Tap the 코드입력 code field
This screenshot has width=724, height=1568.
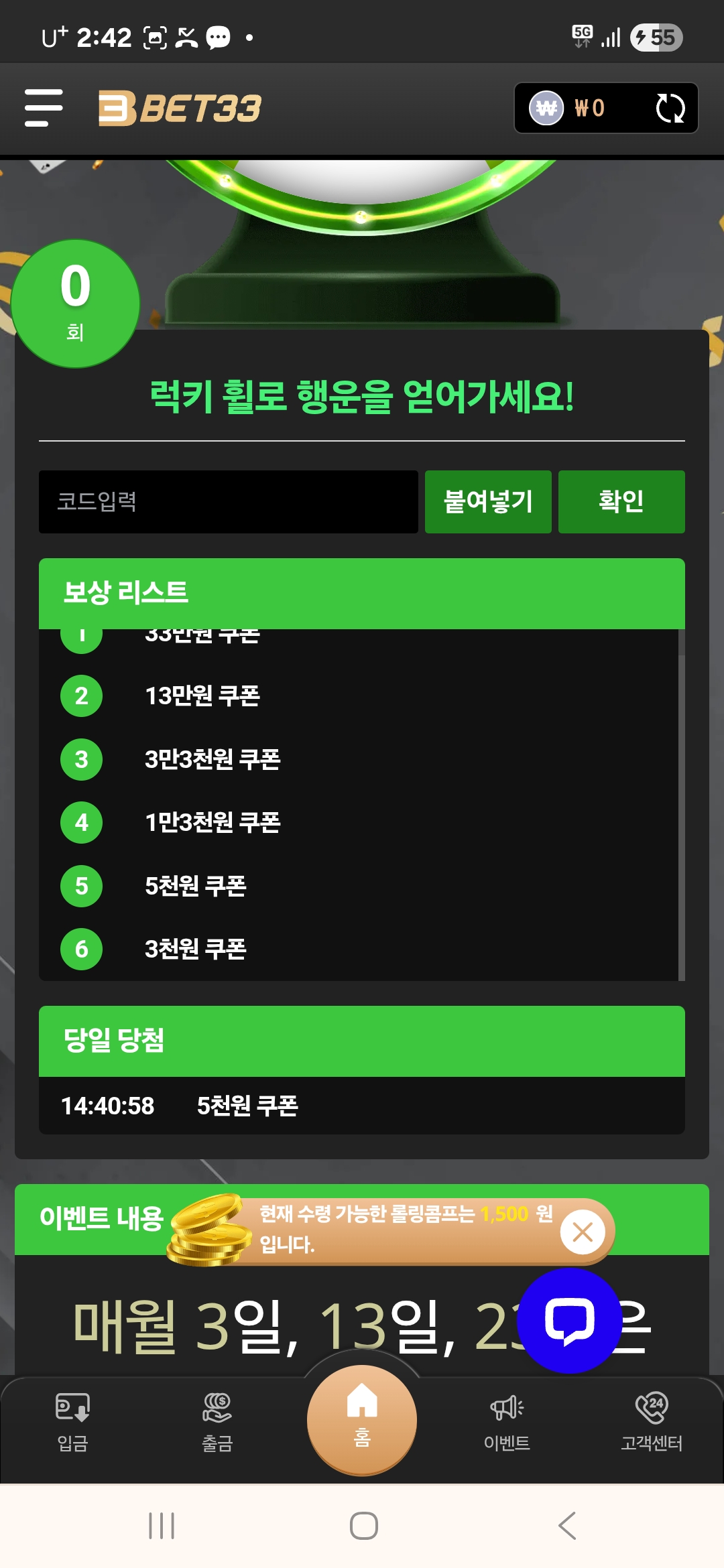click(228, 502)
